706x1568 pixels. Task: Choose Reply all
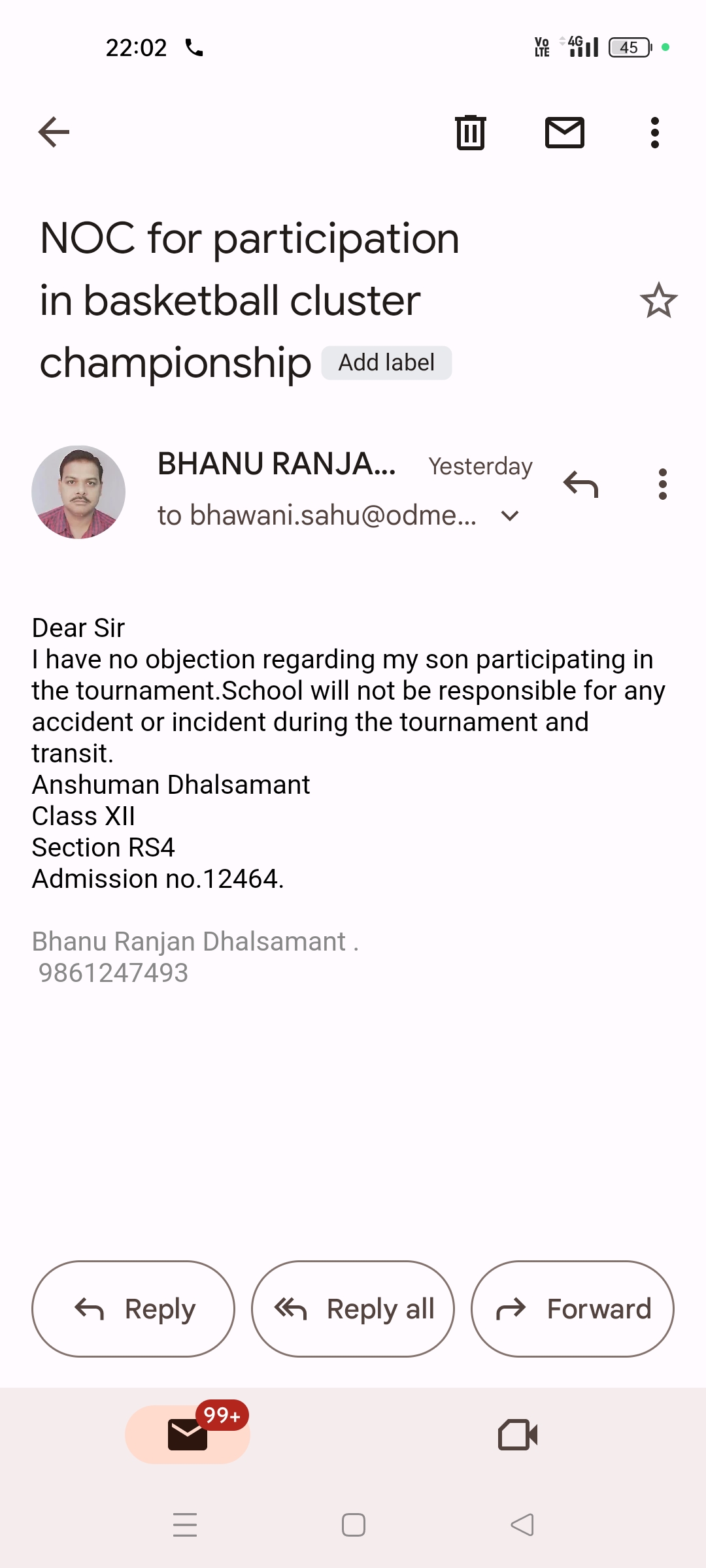[x=353, y=1309]
